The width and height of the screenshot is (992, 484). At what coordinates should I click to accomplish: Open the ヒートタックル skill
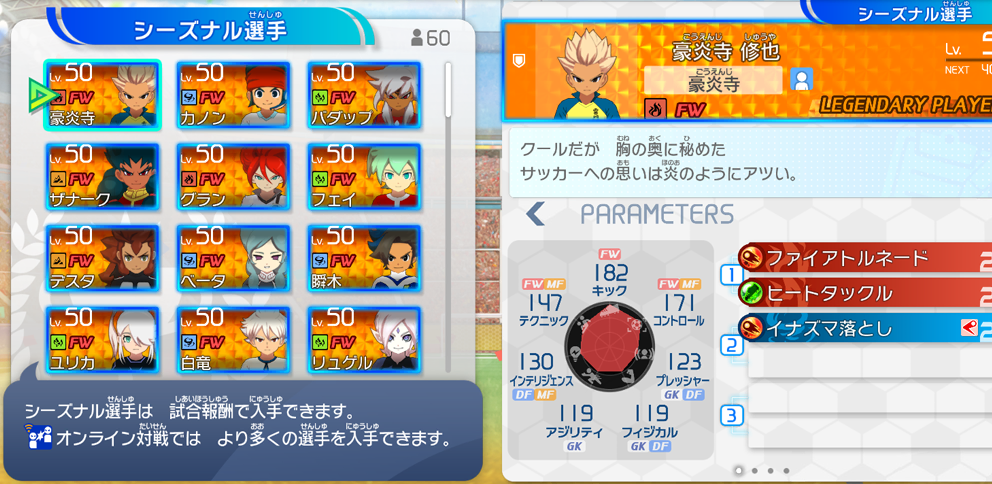coord(865,293)
